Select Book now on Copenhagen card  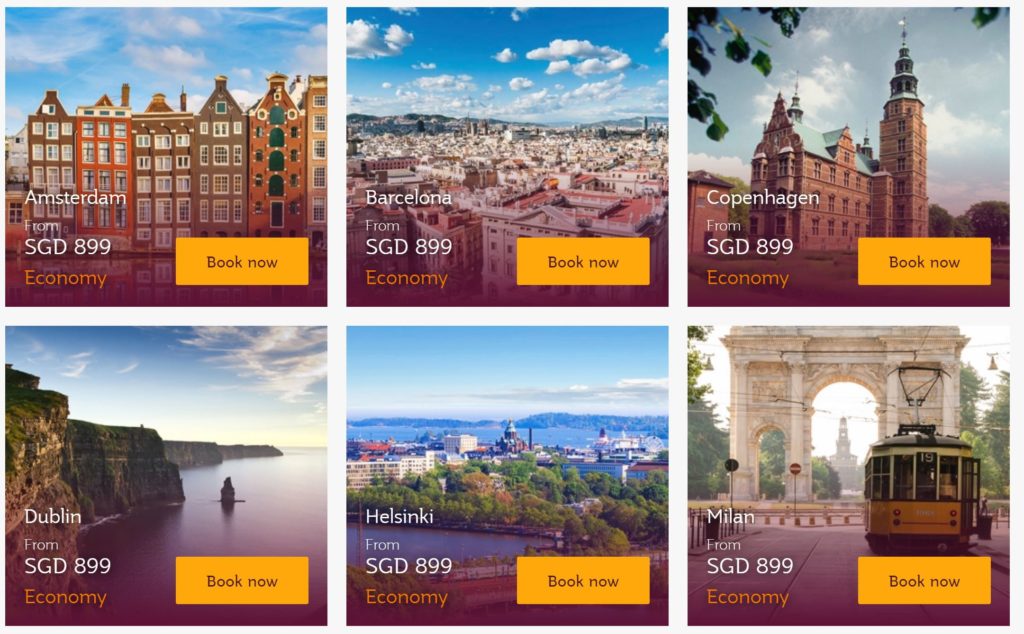pos(924,262)
